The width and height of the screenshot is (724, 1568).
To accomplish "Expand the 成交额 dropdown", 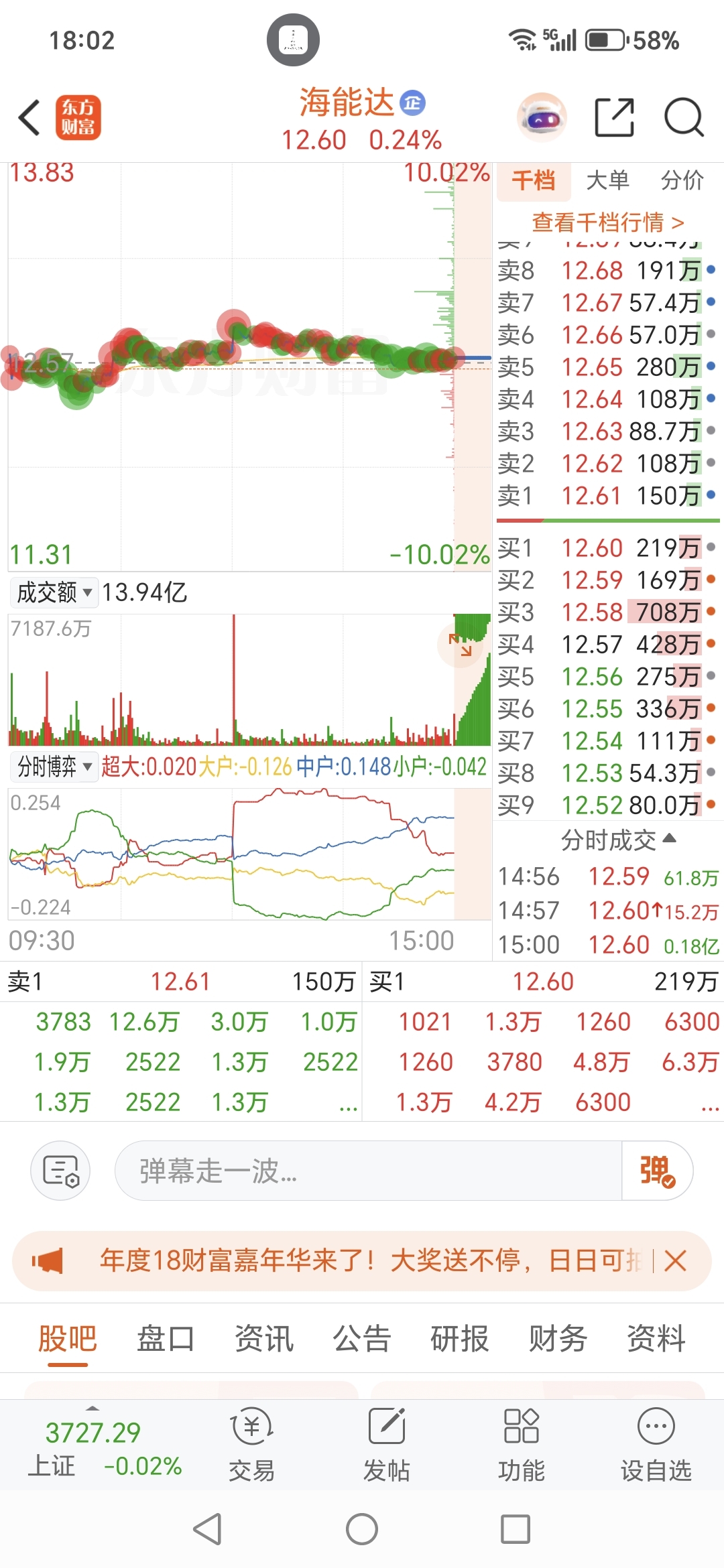I will coord(54,592).
